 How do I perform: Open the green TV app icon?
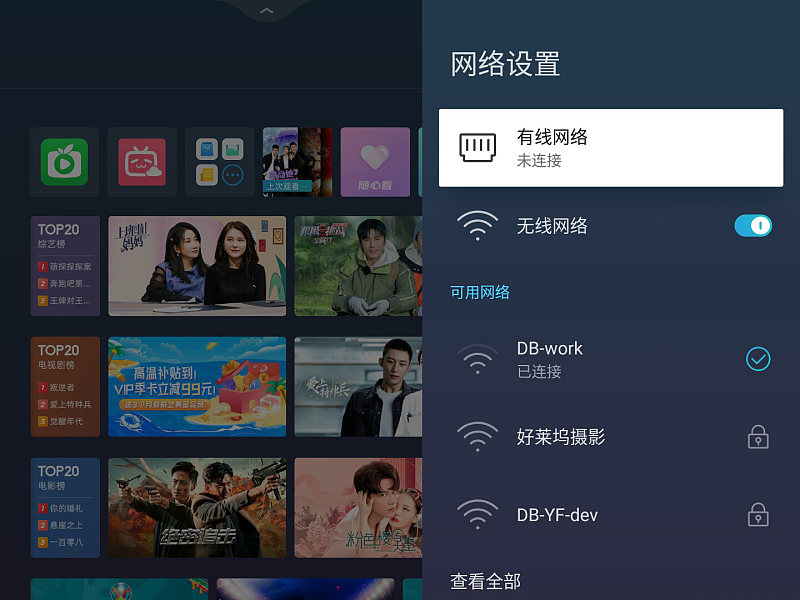pos(65,161)
